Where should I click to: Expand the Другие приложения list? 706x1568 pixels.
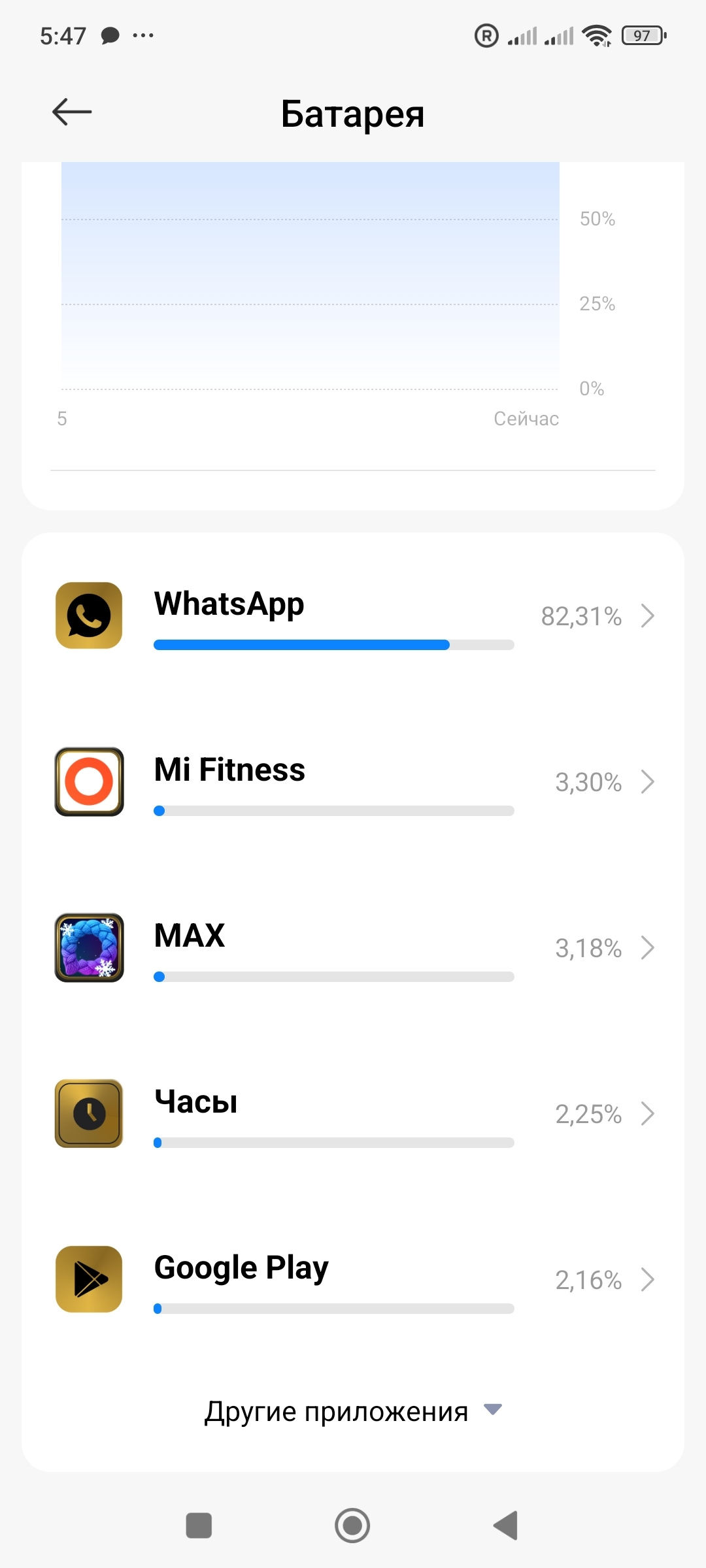click(x=353, y=1412)
